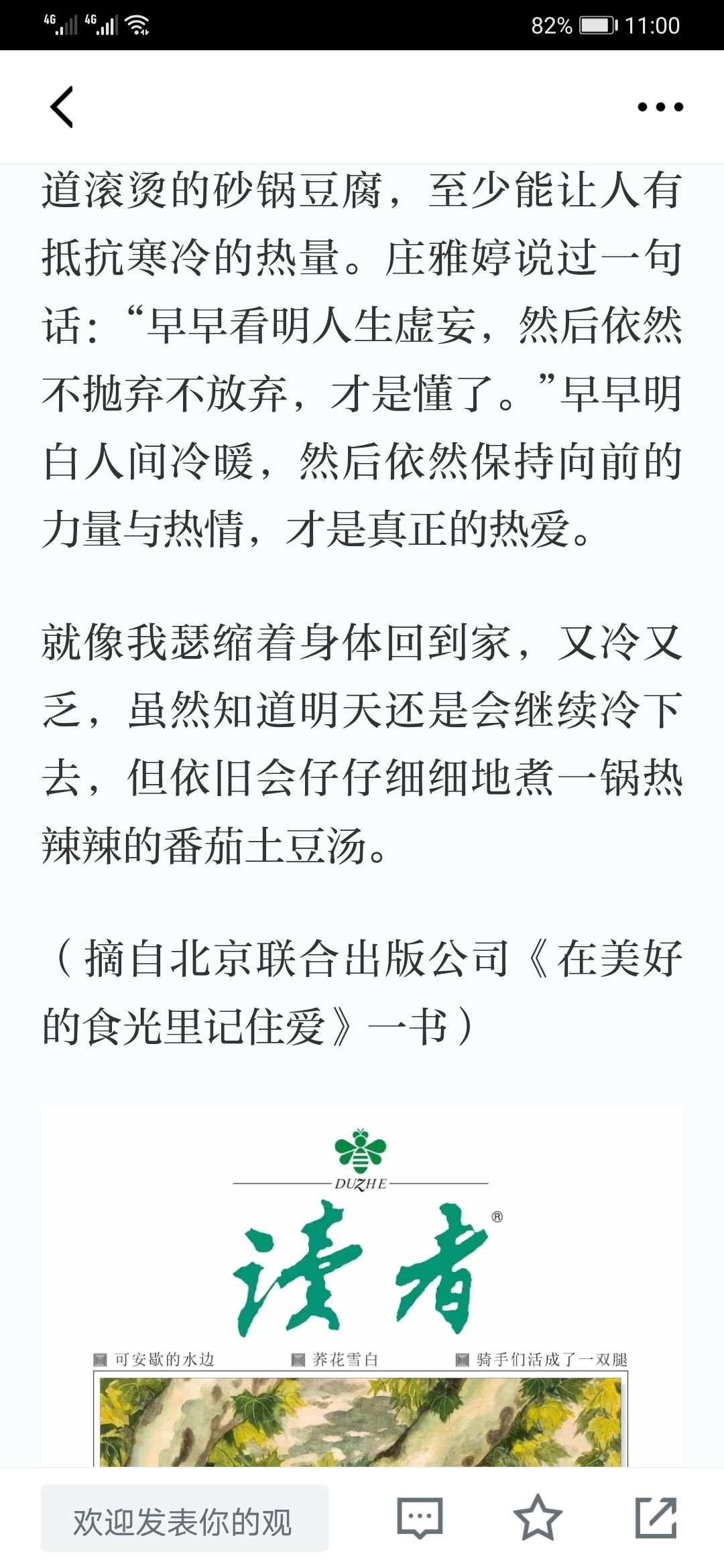Favorite this article with the star
Viewport: 724px width, 1568px height.
pyautogui.click(x=538, y=1518)
